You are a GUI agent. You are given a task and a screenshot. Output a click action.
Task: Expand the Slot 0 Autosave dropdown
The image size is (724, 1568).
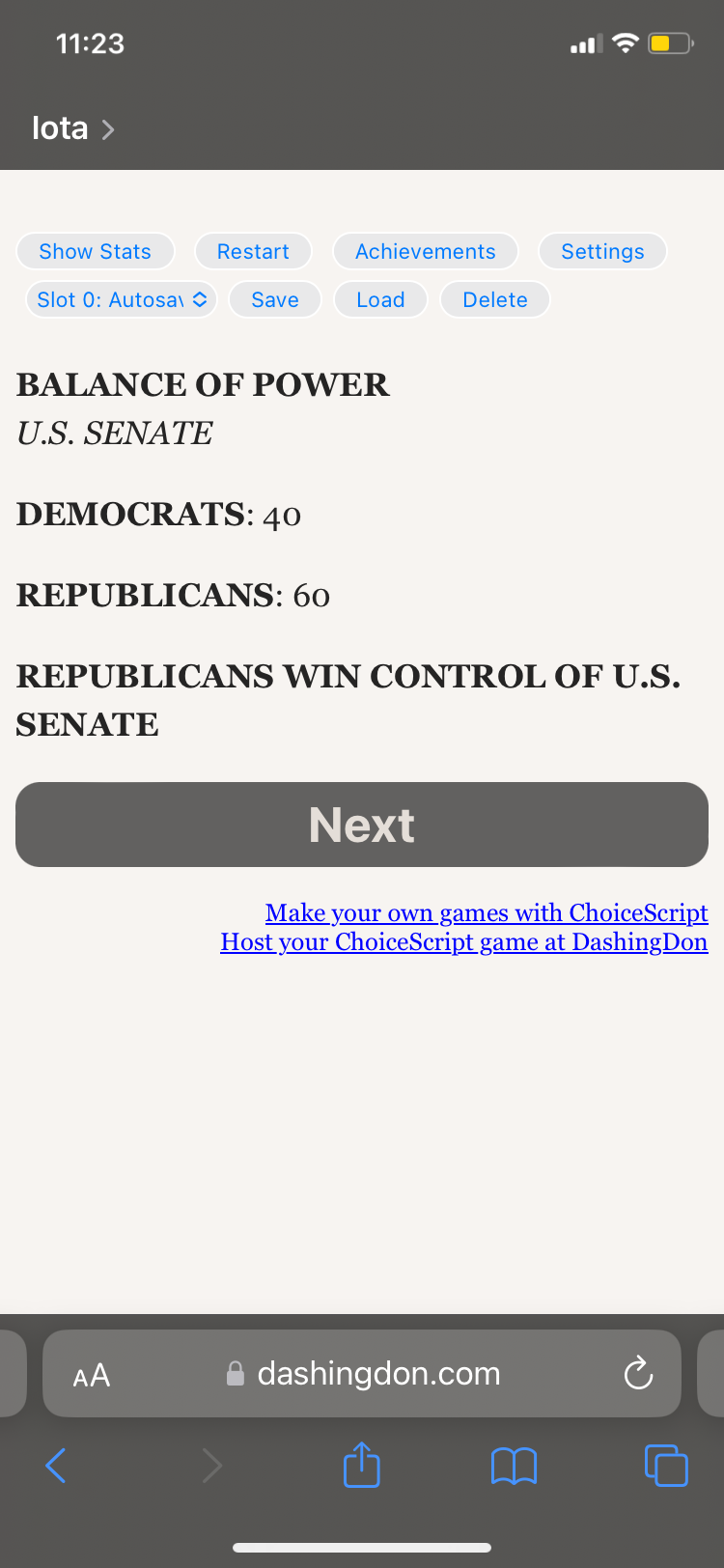pos(122,299)
